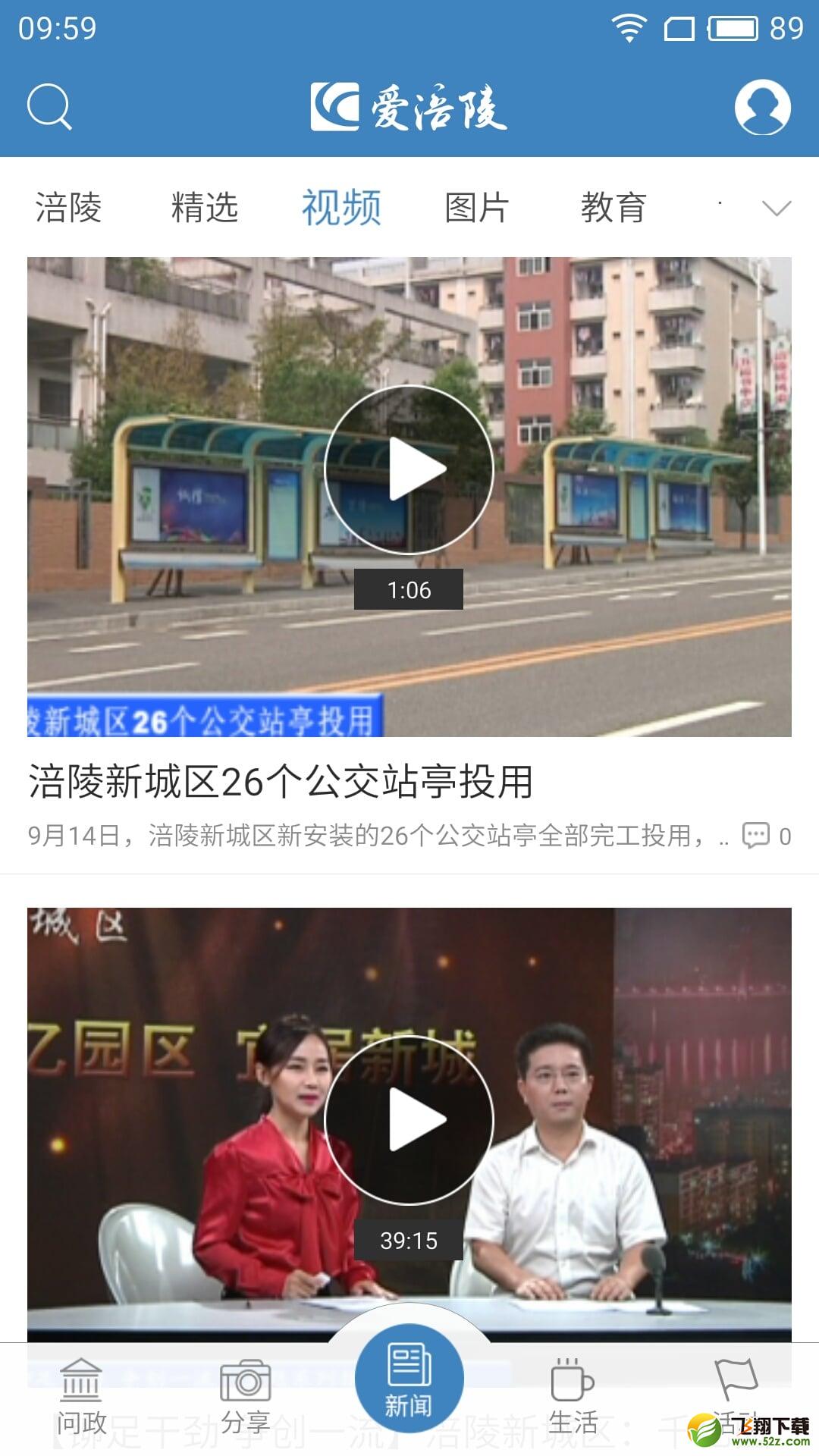This screenshot has height=1456, width=819.
Task: Play the 26个公交站亭 video
Action: (x=409, y=470)
